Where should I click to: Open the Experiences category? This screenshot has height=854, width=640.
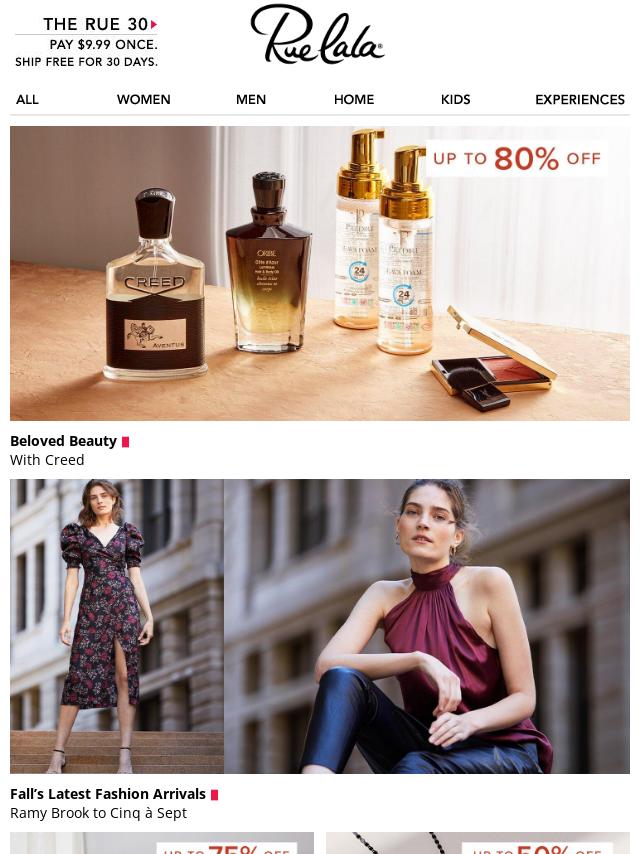(580, 99)
